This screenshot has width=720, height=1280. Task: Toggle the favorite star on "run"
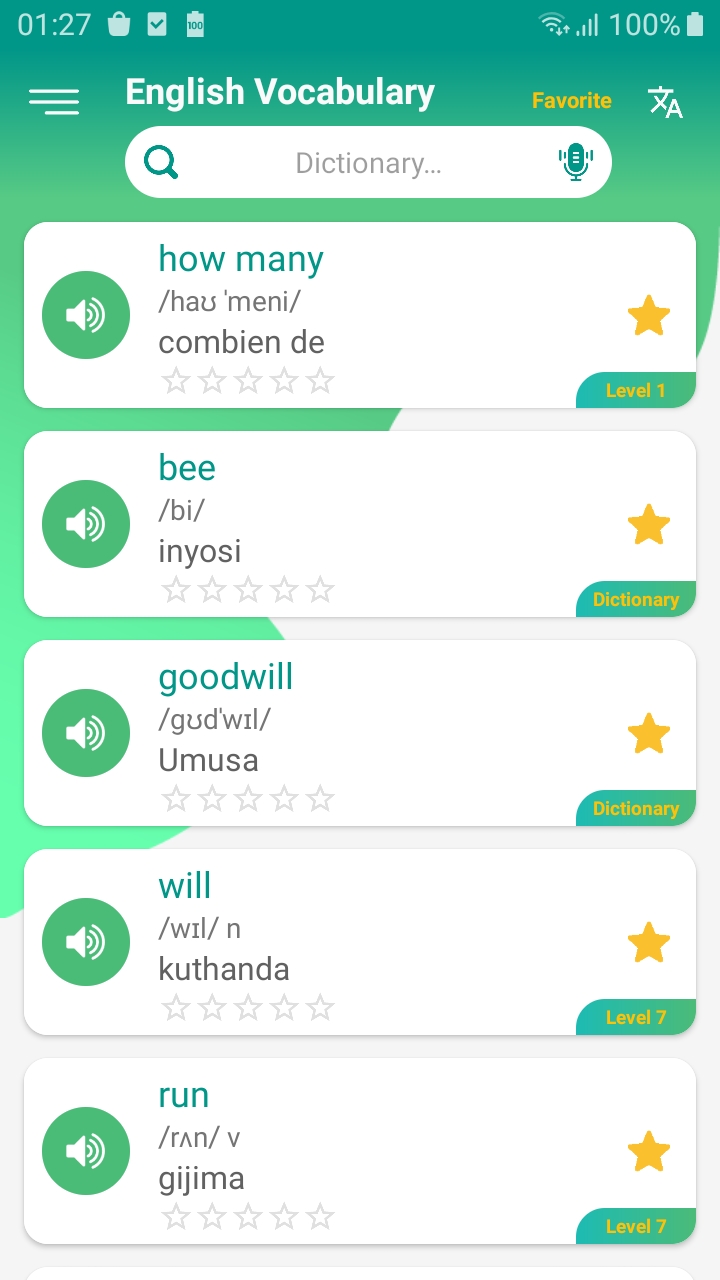pyautogui.click(x=648, y=1152)
